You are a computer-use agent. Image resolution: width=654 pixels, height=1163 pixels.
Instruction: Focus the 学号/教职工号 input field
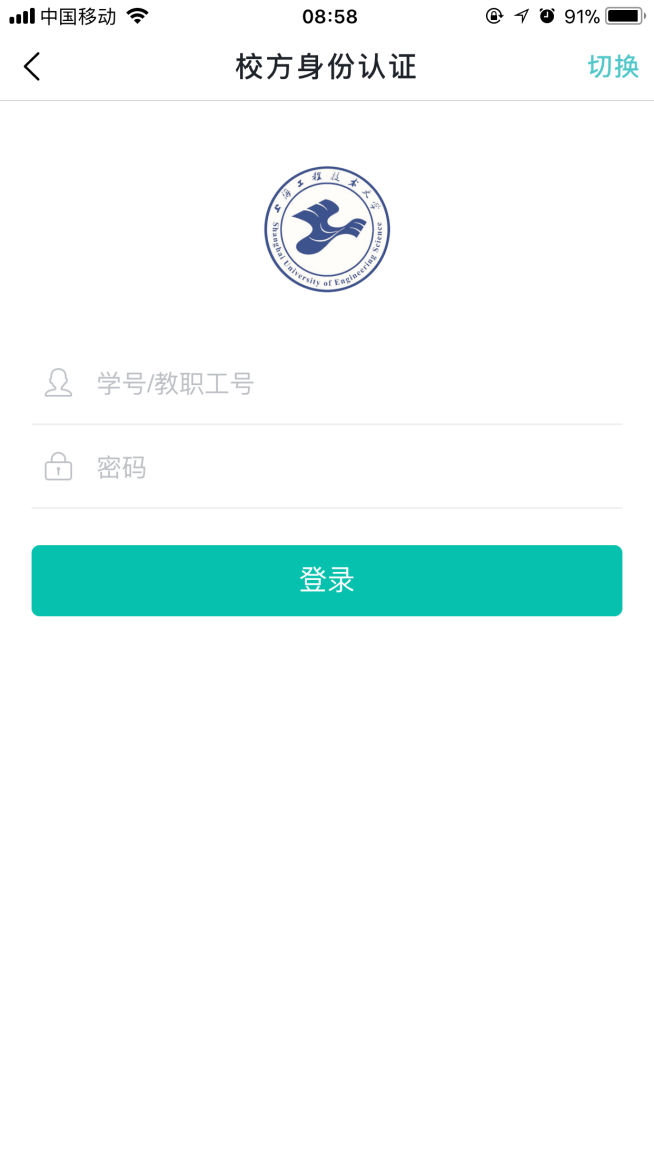[x=340, y=383]
